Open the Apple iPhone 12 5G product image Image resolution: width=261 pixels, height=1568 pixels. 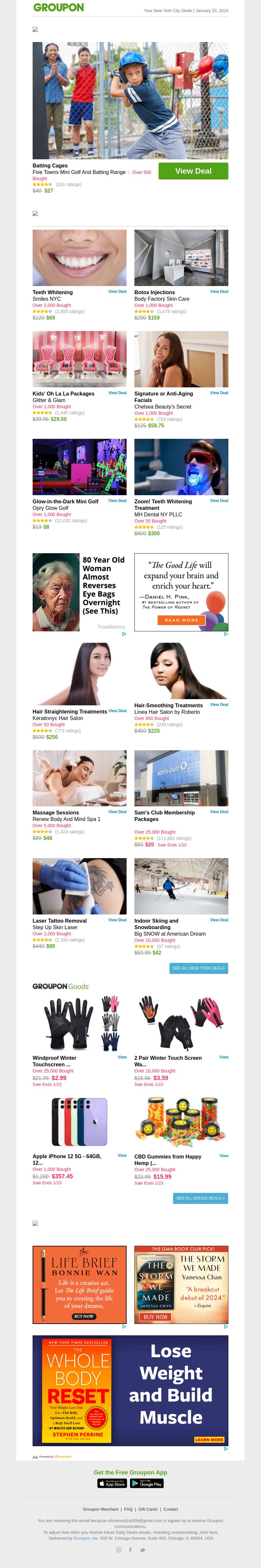(x=79, y=1122)
